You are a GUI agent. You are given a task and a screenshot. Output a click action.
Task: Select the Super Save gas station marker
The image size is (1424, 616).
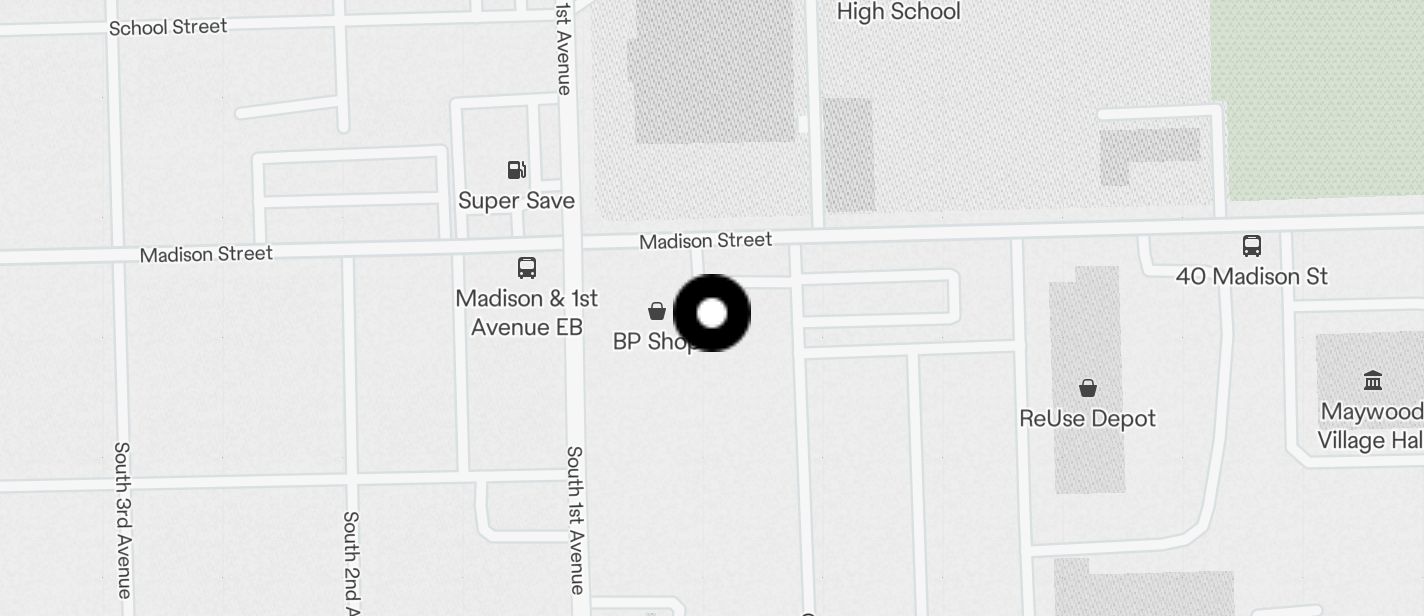[516, 170]
